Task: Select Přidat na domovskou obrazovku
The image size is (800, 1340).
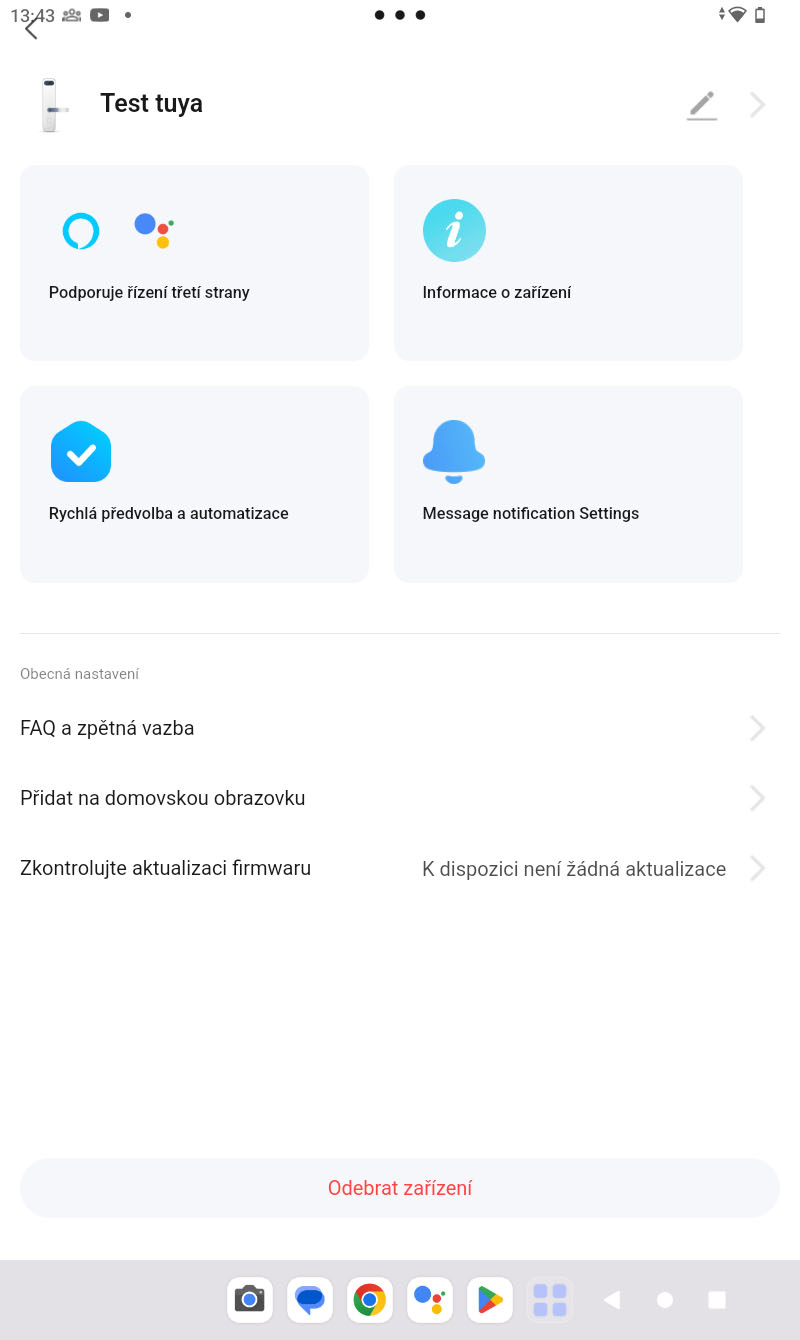Action: [400, 798]
